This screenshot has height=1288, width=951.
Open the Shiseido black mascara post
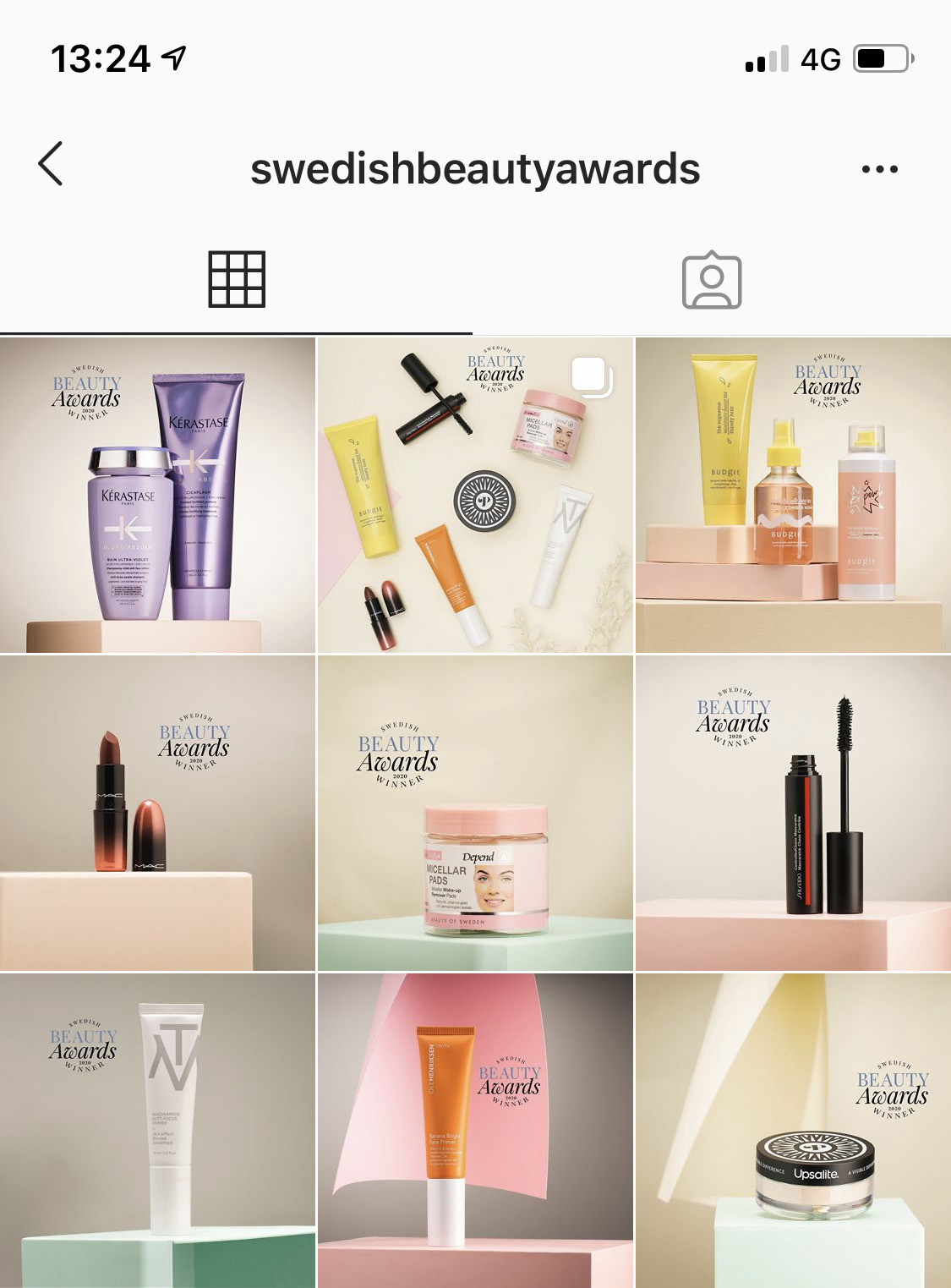pyautogui.click(x=793, y=814)
